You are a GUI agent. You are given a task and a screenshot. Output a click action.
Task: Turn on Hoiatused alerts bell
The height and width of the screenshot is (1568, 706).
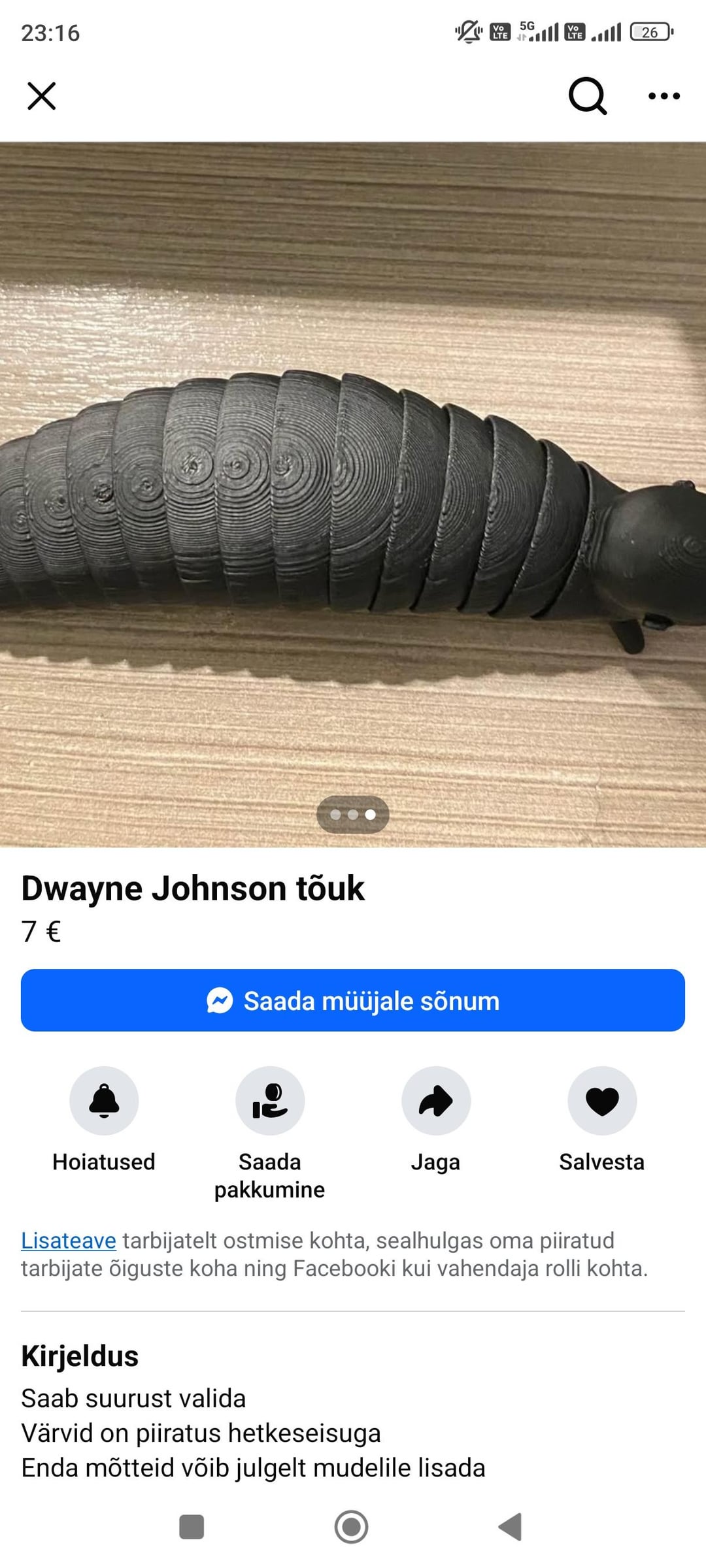[104, 1100]
